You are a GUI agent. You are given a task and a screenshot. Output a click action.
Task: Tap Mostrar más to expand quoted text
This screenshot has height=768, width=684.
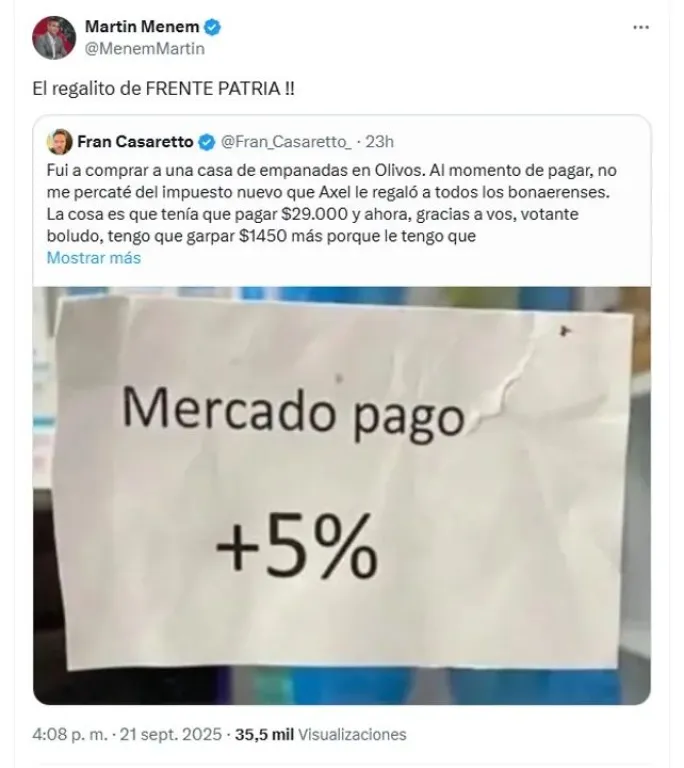pyautogui.click(x=93, y=258)
